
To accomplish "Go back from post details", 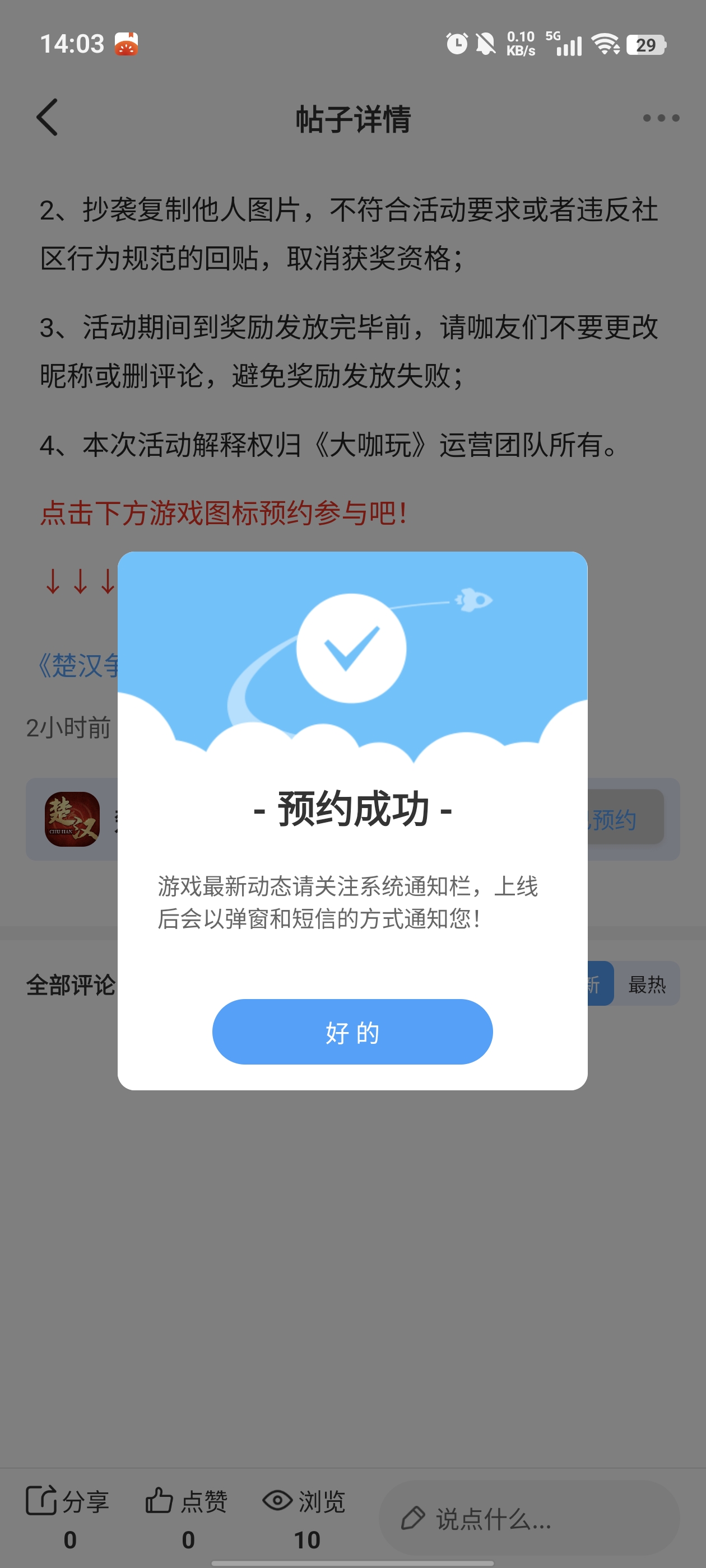I will 48,118.
